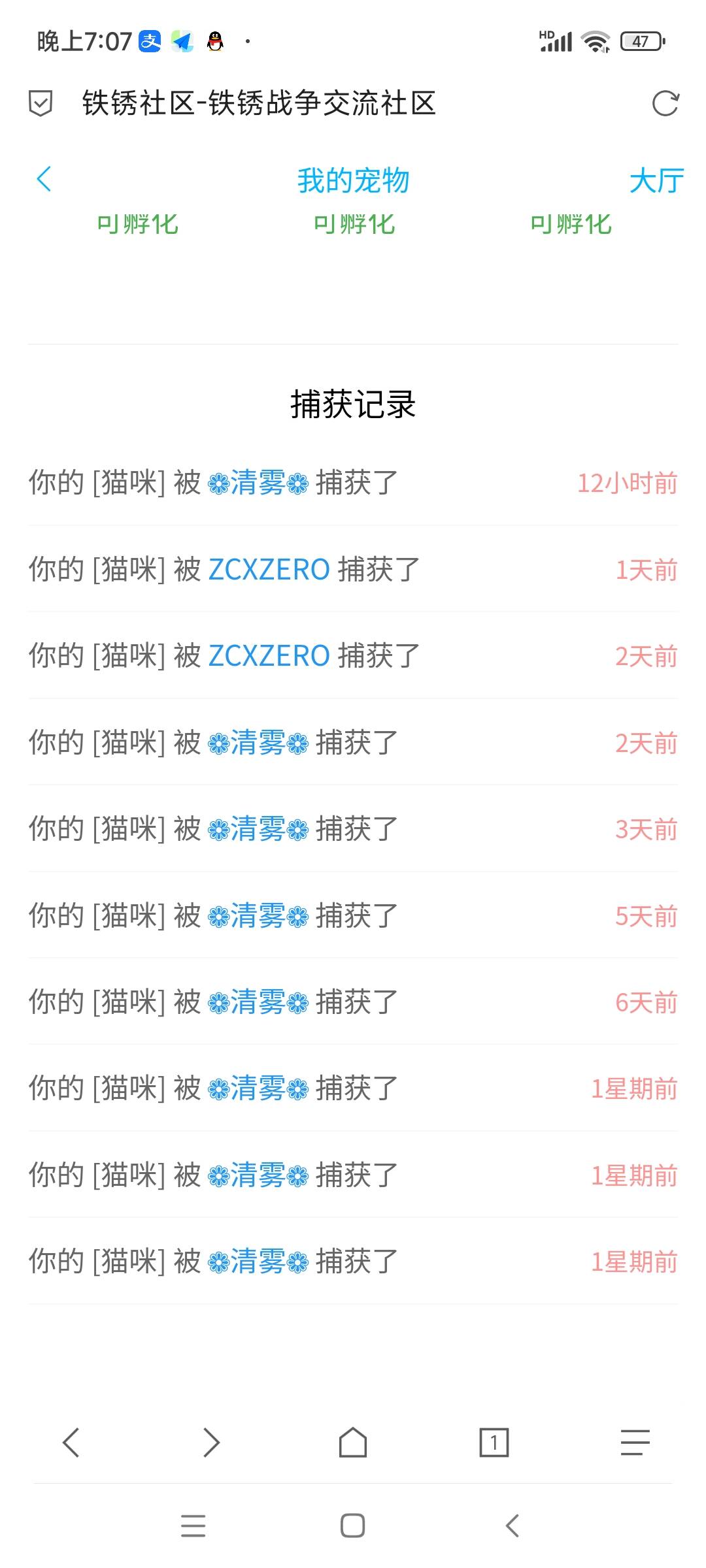Go back using the blue arrow beside 我的宠物
Viewport: 706px width, 1568px height.
click(x=44, y=179)
